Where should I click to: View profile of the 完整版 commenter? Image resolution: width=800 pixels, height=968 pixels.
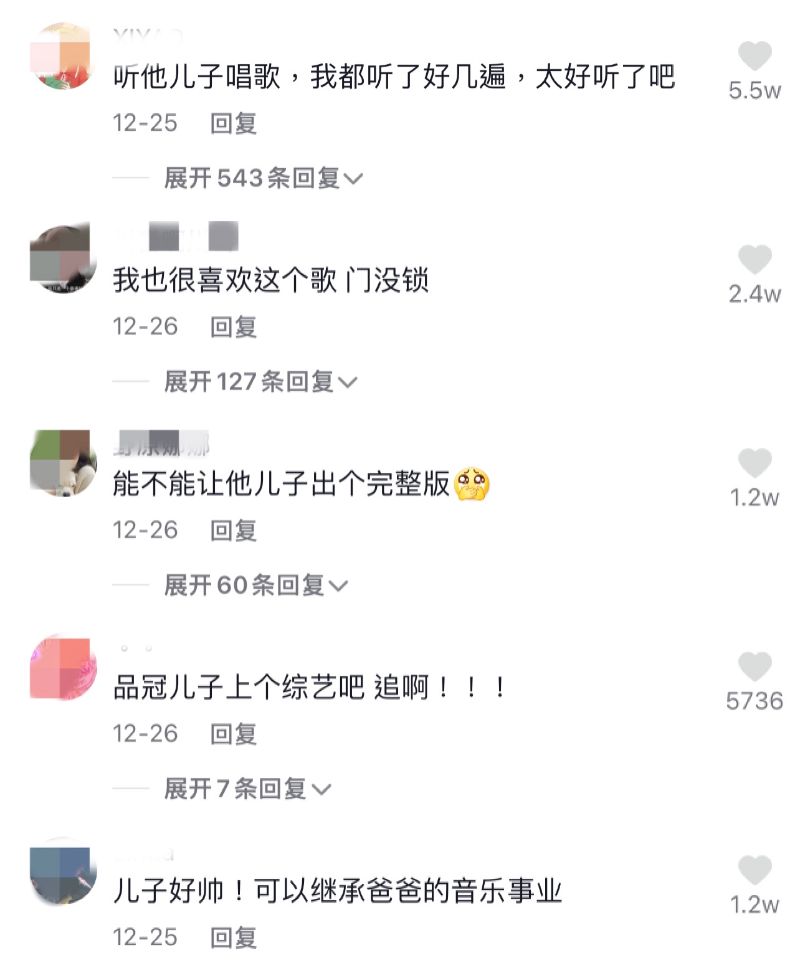coord(62,464)
